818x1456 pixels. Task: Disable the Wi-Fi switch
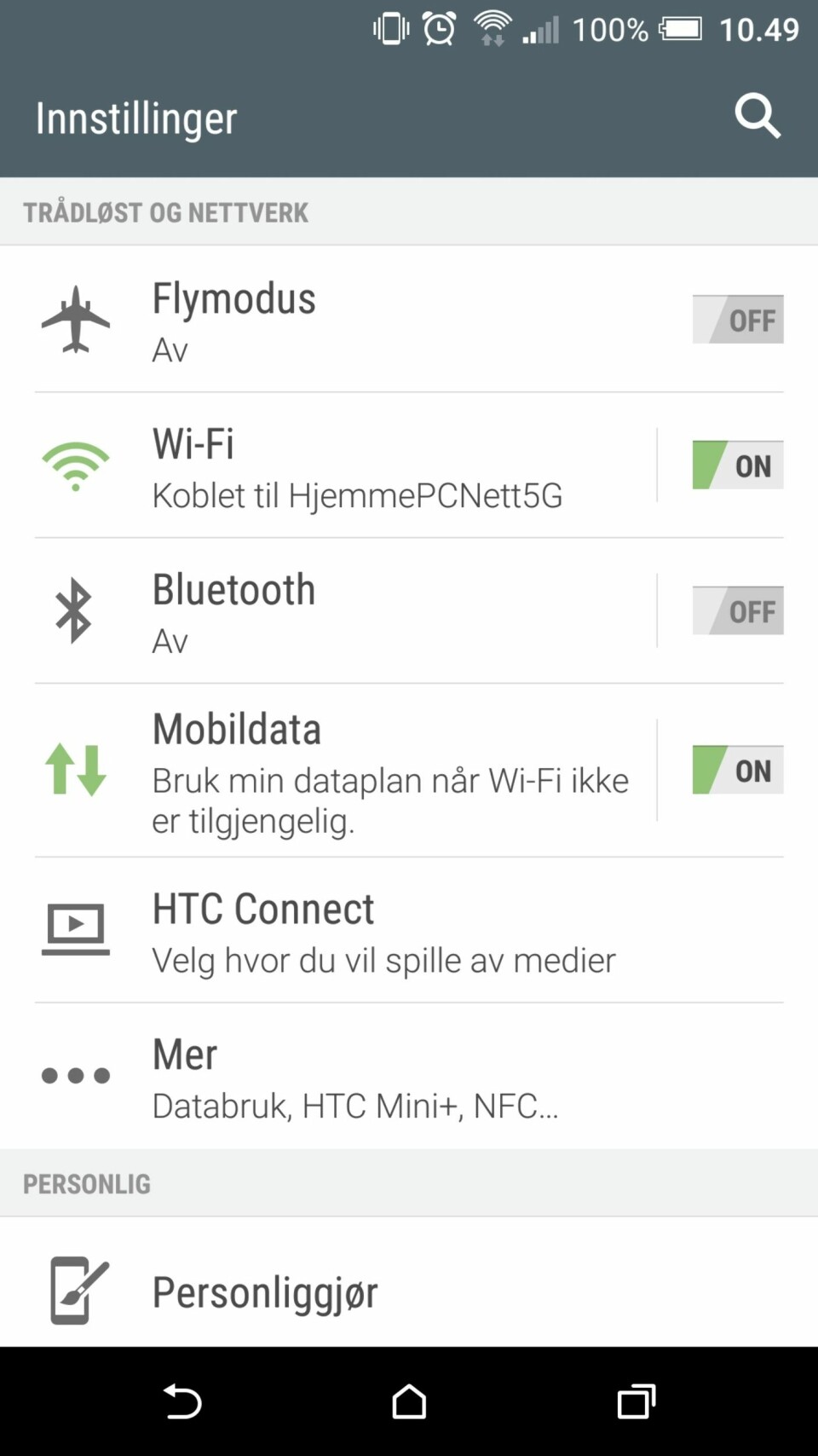point(738,465)
